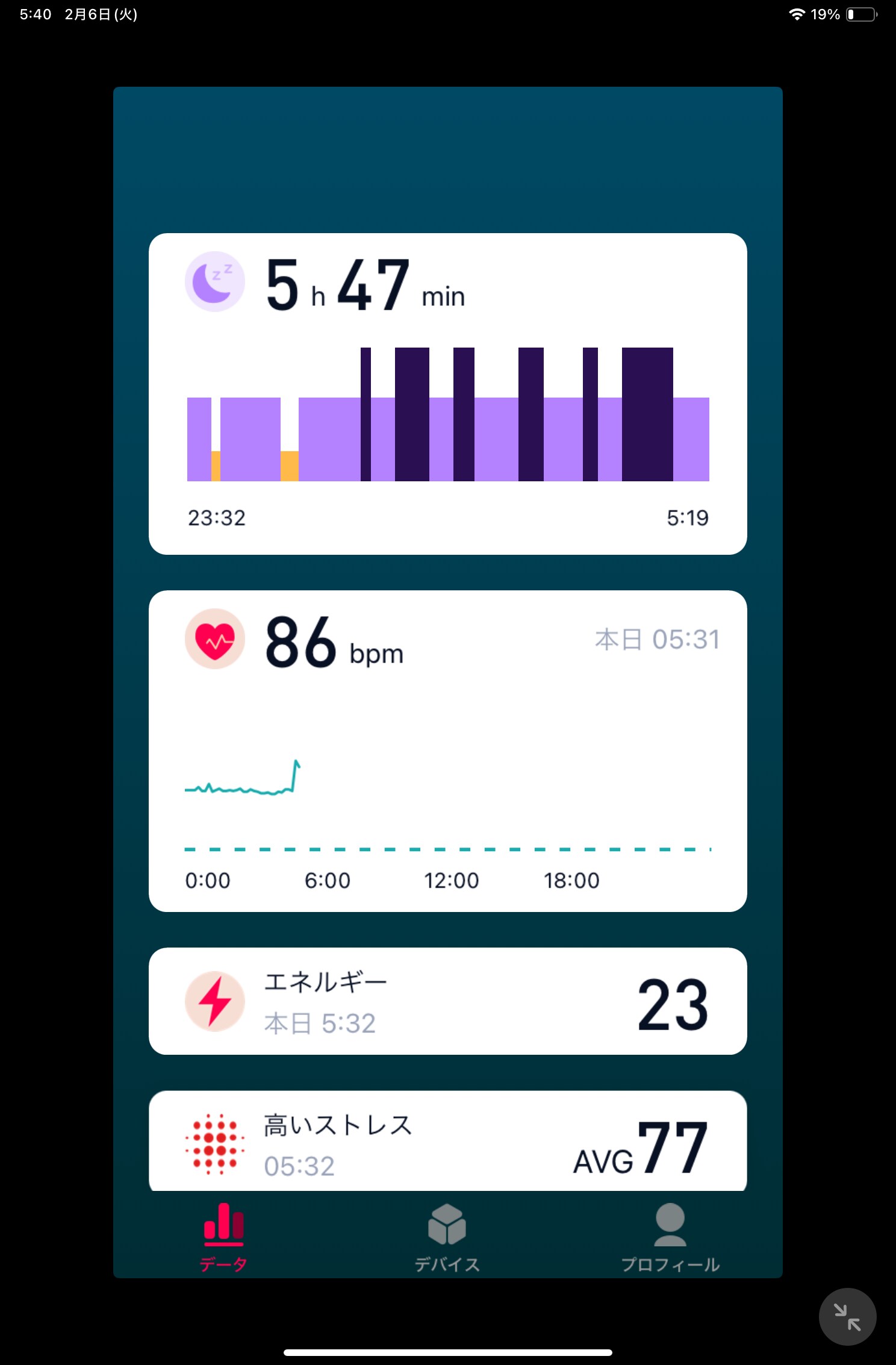Open the 高いストレス card
The image size is (896, 1365).
pos(447,1141)
